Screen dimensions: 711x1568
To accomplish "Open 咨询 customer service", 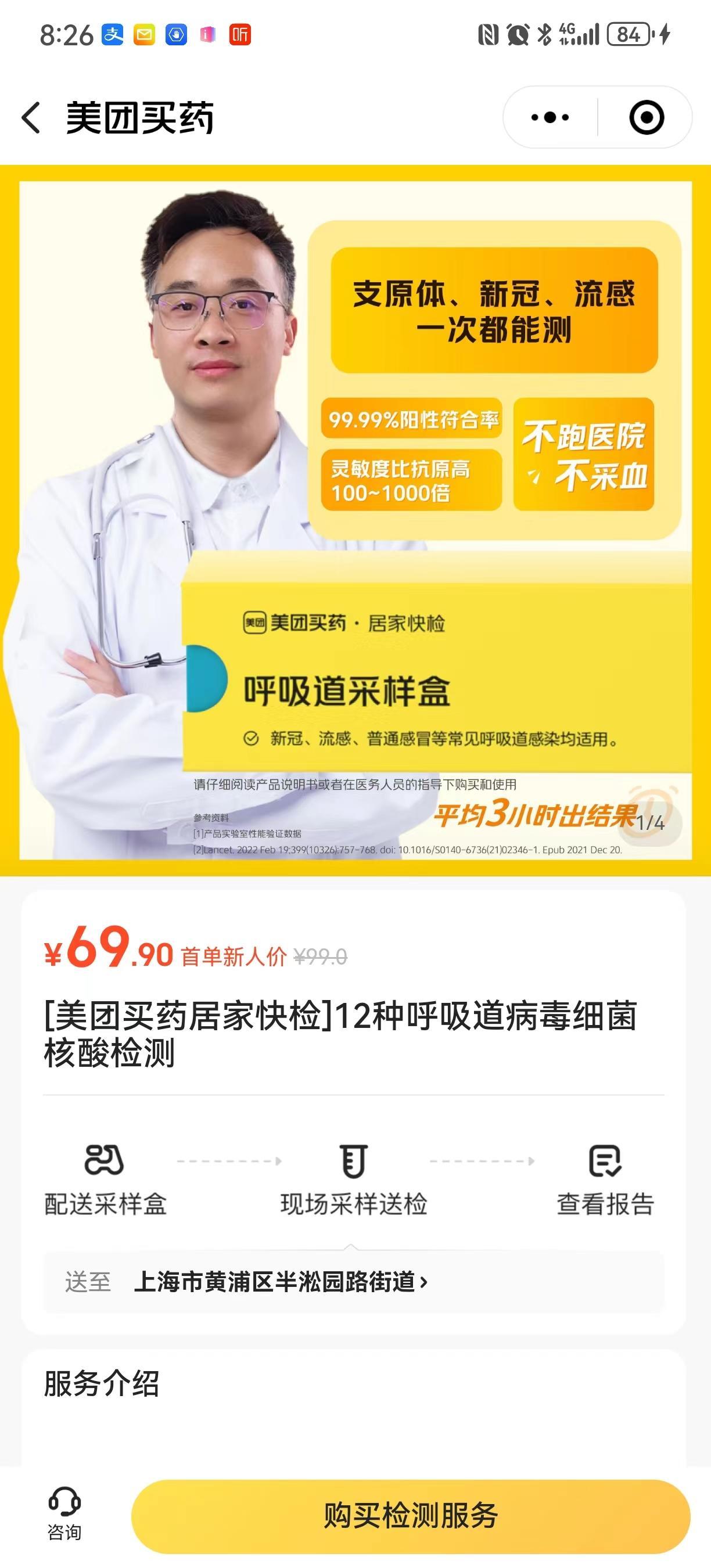I will [64, 1514].
